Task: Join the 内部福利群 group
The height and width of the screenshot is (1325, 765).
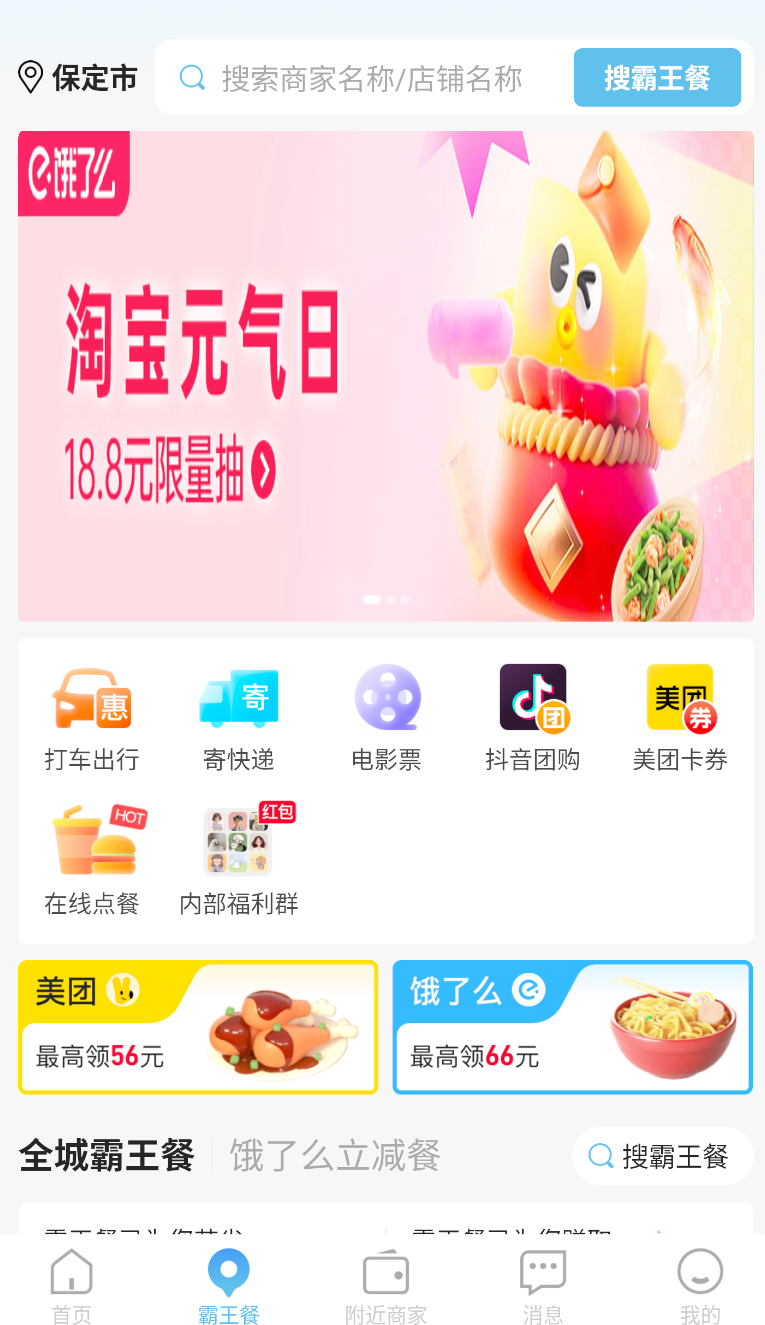Action: coord(238,862)
